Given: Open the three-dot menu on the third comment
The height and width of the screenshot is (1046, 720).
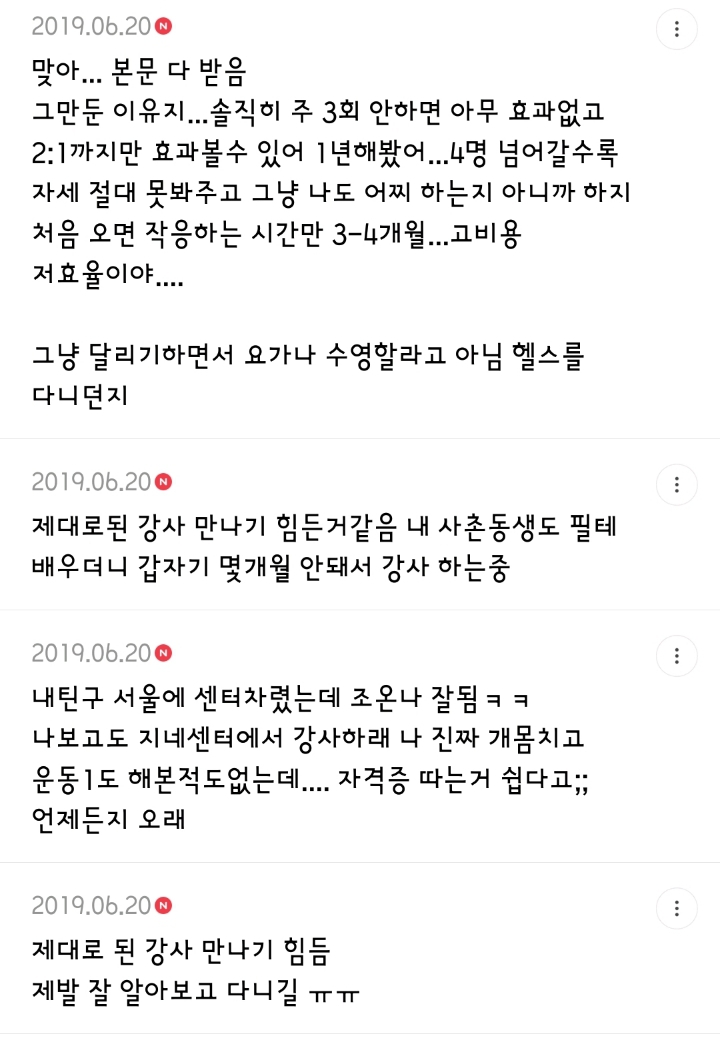Looking at the screenshot, I should pyautogui.click(x=678, y=657).
